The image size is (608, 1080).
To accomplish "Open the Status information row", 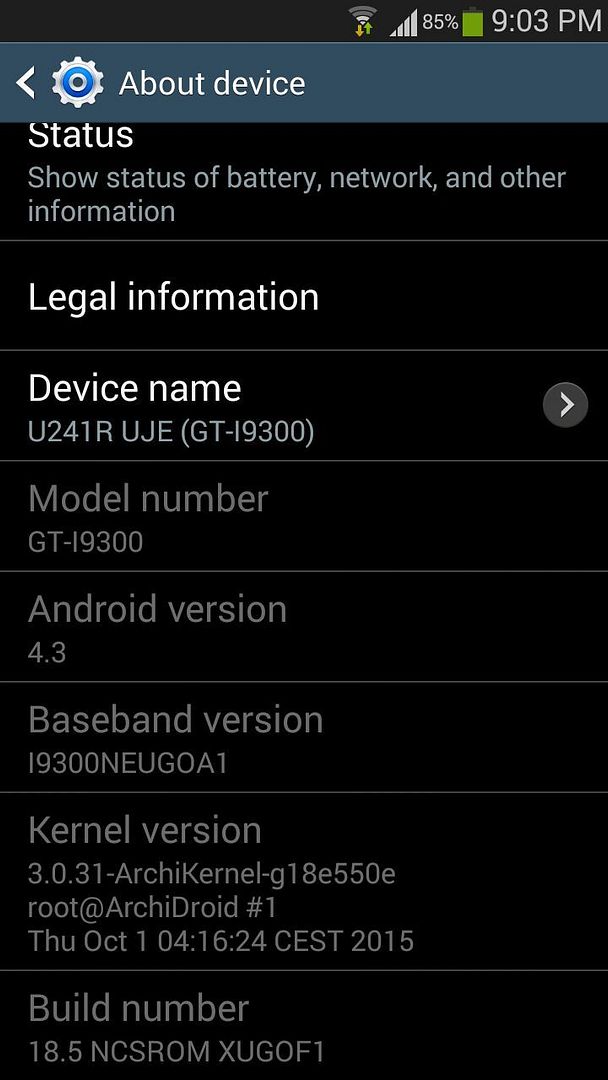I will tap(300, 180).
